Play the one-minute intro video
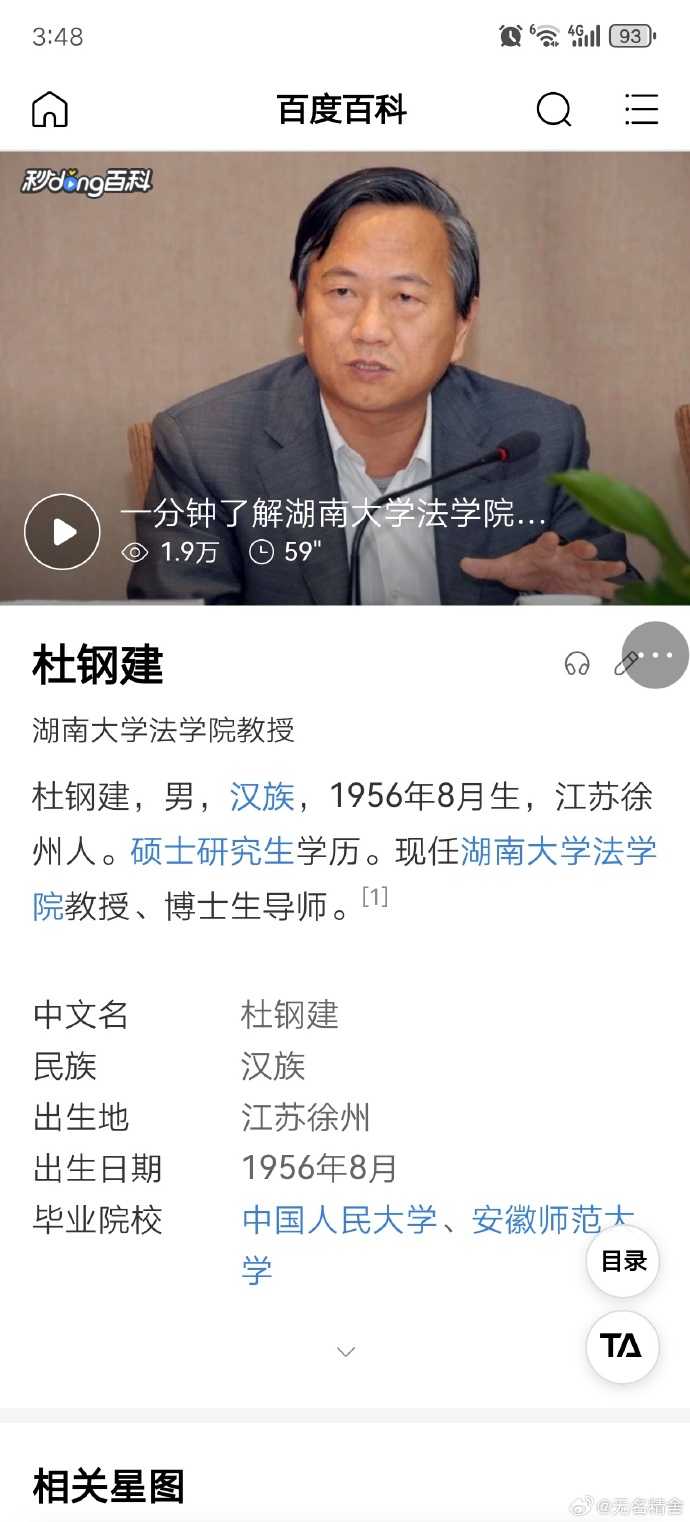The width and height of the screenshot is (690, 1522). 62,532
